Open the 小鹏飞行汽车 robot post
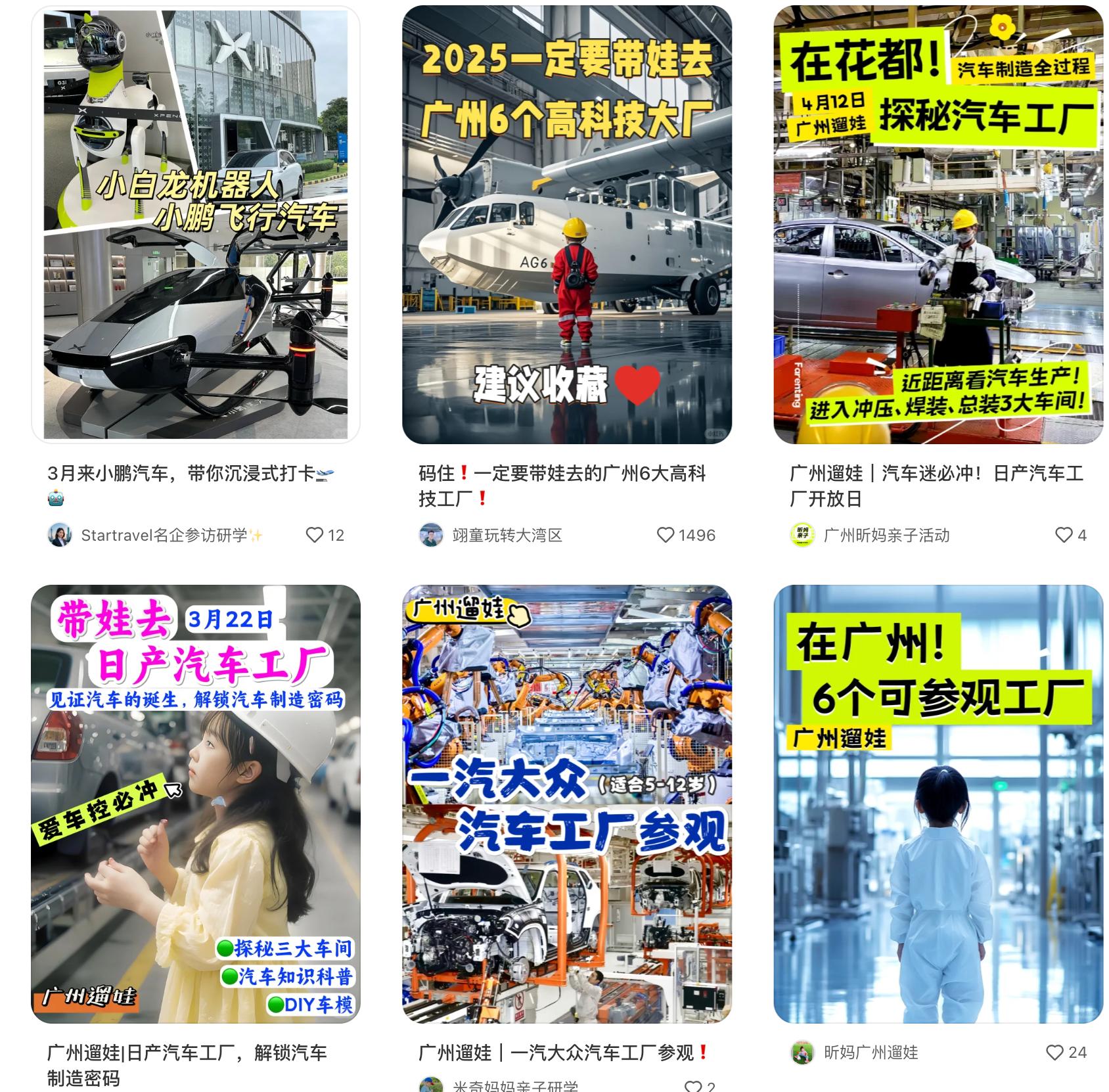The height and width of the screenshot is (1092, 1109). (195, 223)
